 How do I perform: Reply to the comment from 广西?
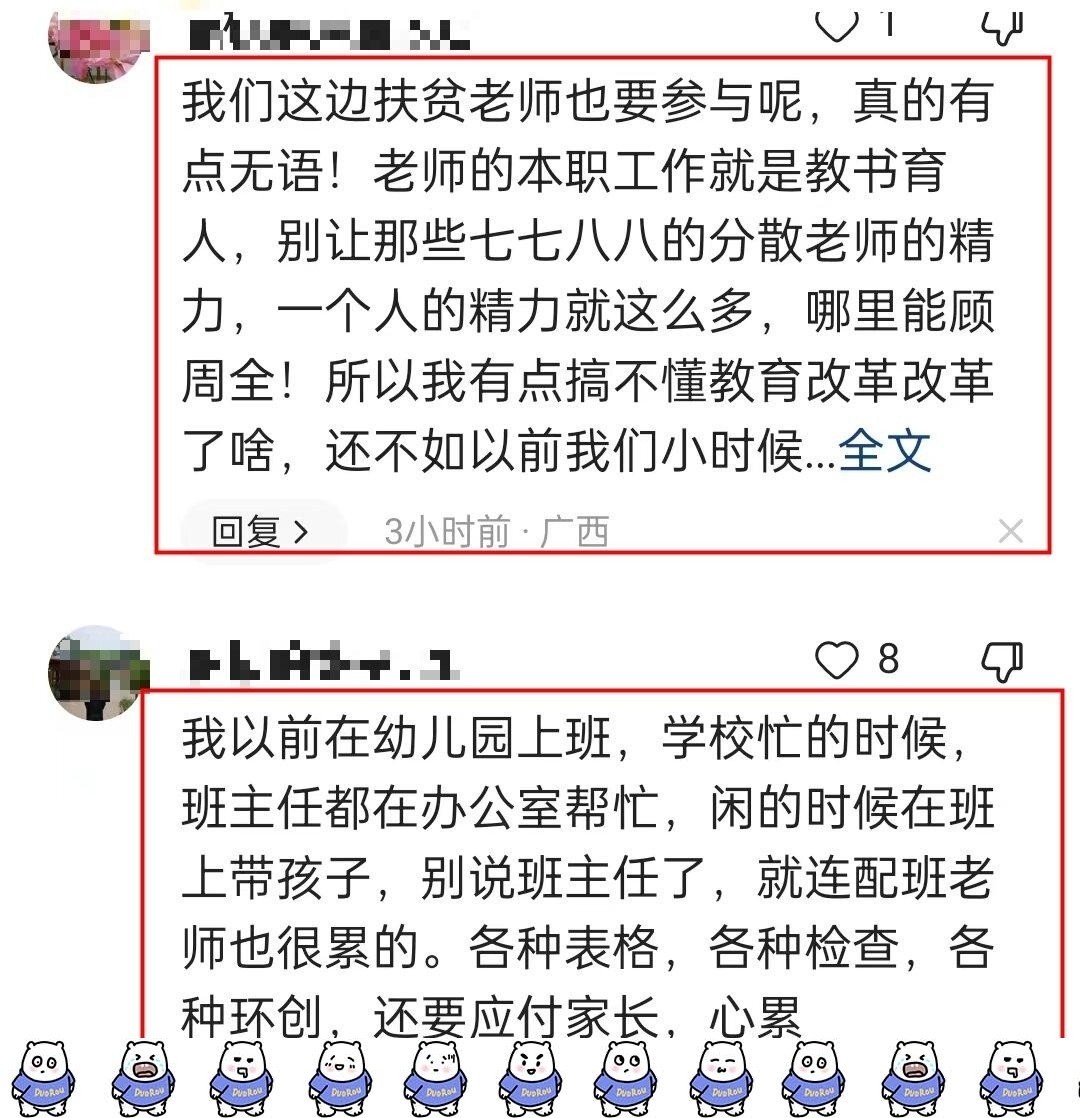[260, 532]
